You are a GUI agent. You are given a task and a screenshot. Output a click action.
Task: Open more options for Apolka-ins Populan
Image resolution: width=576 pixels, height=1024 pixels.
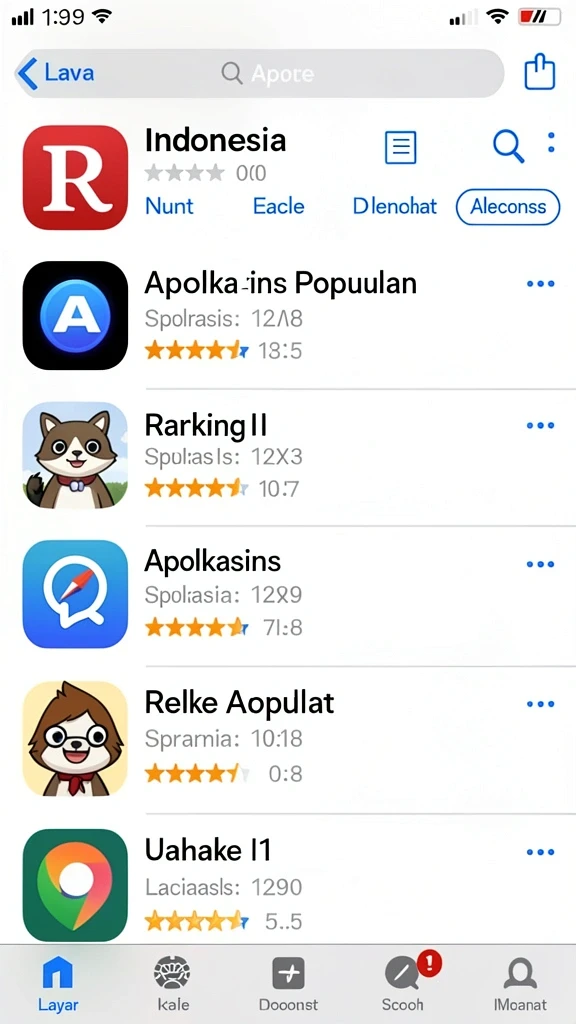coord(540,284)
